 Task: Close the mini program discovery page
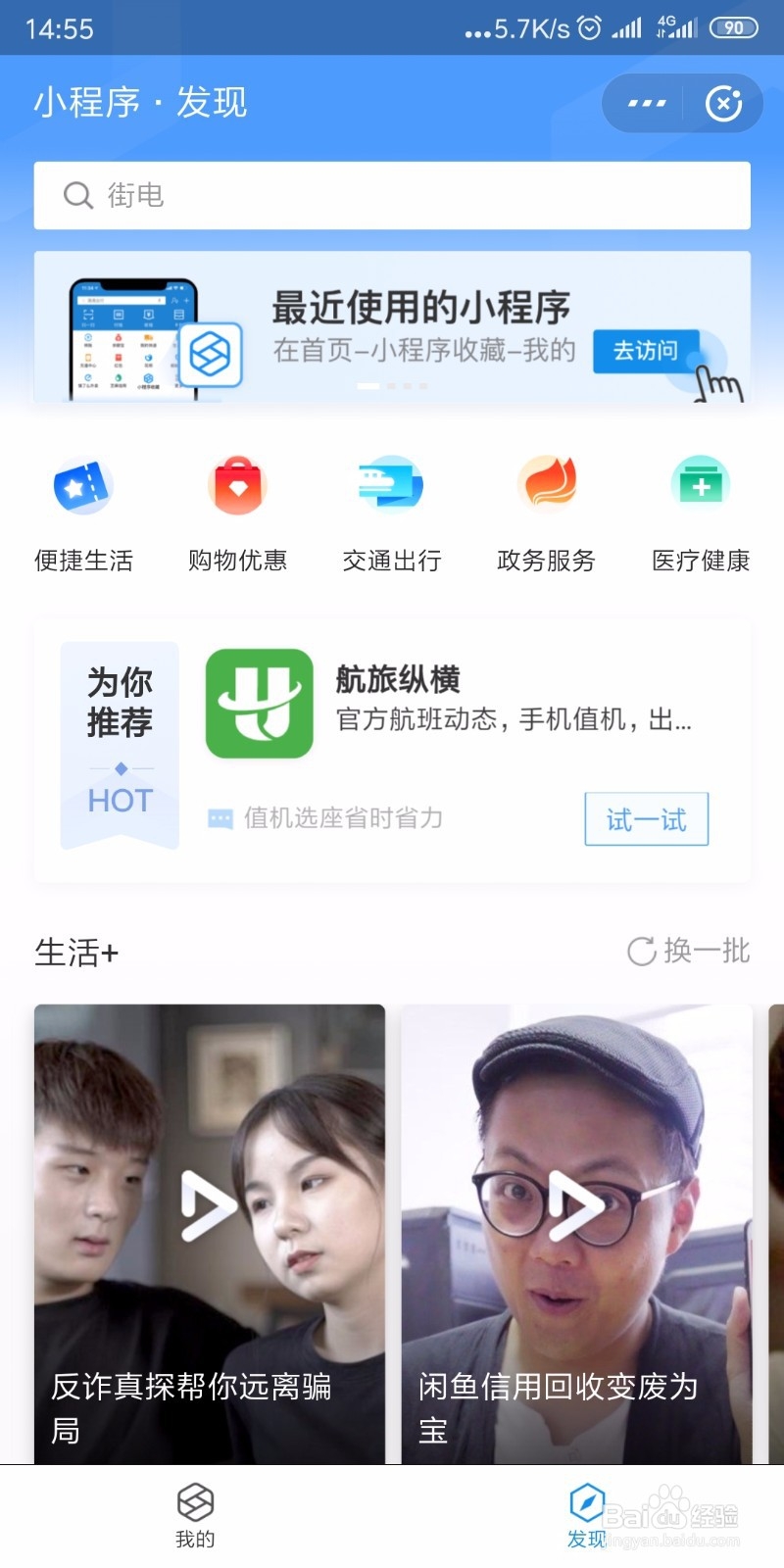722,102
